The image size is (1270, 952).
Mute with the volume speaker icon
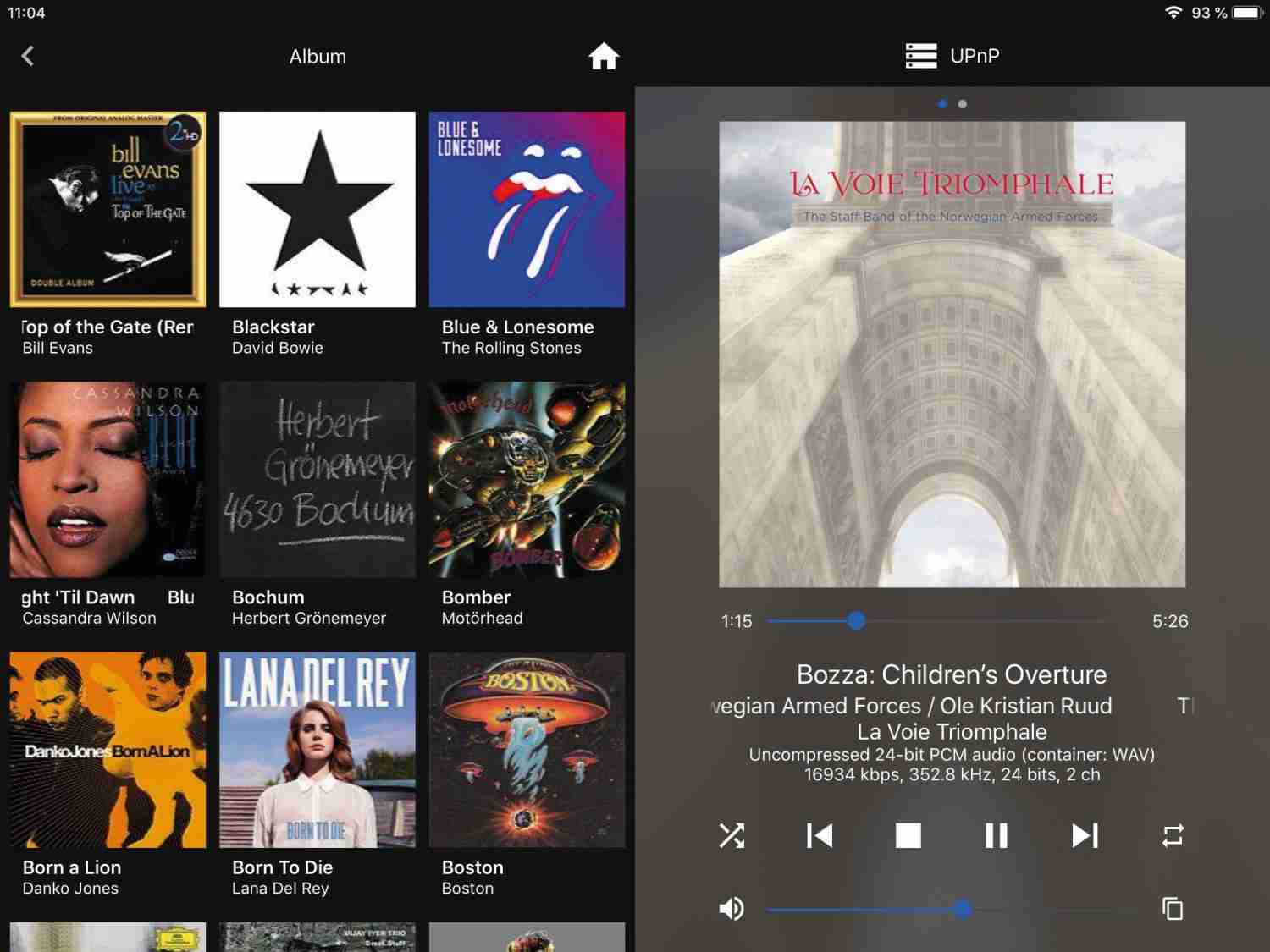[732, 909]
